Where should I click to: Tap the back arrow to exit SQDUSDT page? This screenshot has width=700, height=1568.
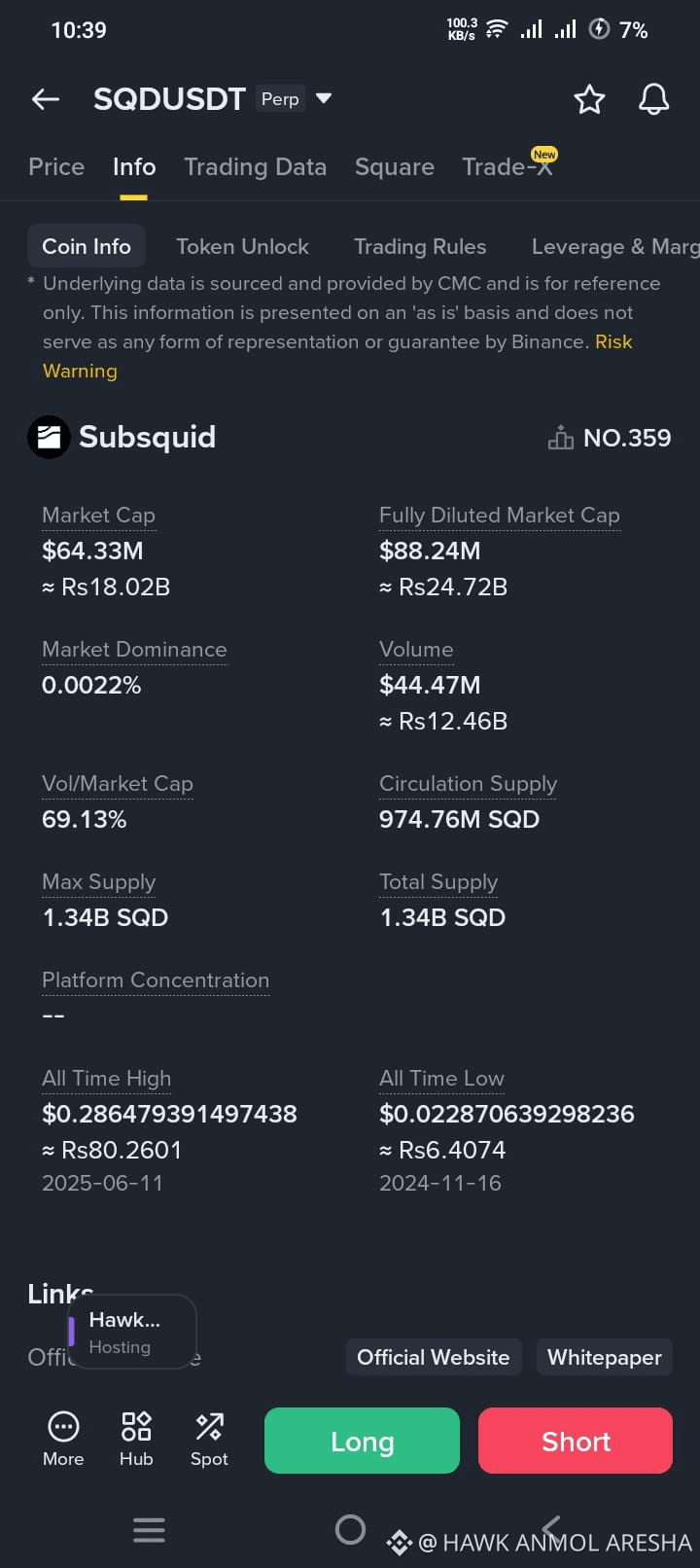tap(45, 98)
